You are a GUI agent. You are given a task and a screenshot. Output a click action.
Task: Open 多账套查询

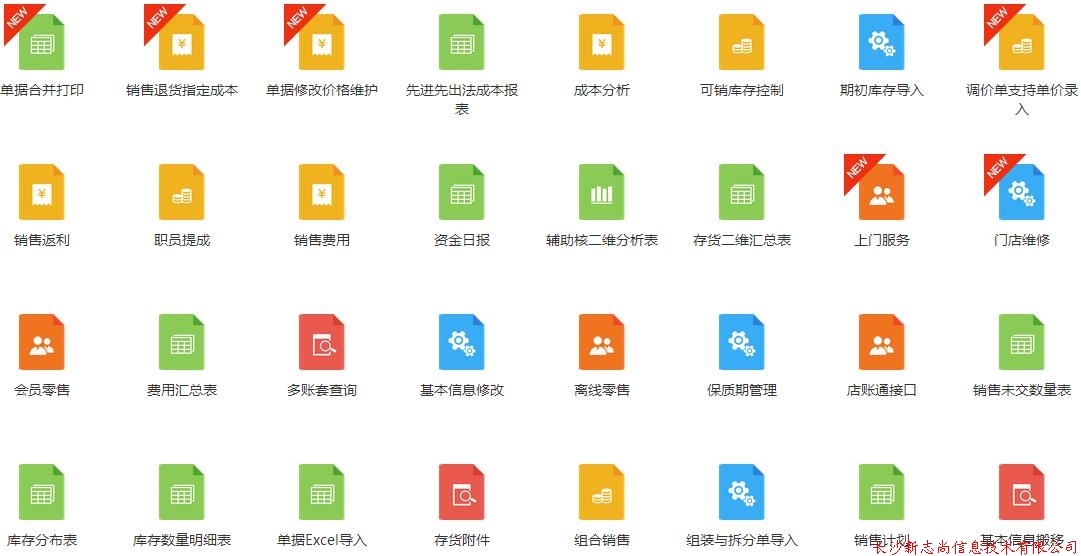322,342
